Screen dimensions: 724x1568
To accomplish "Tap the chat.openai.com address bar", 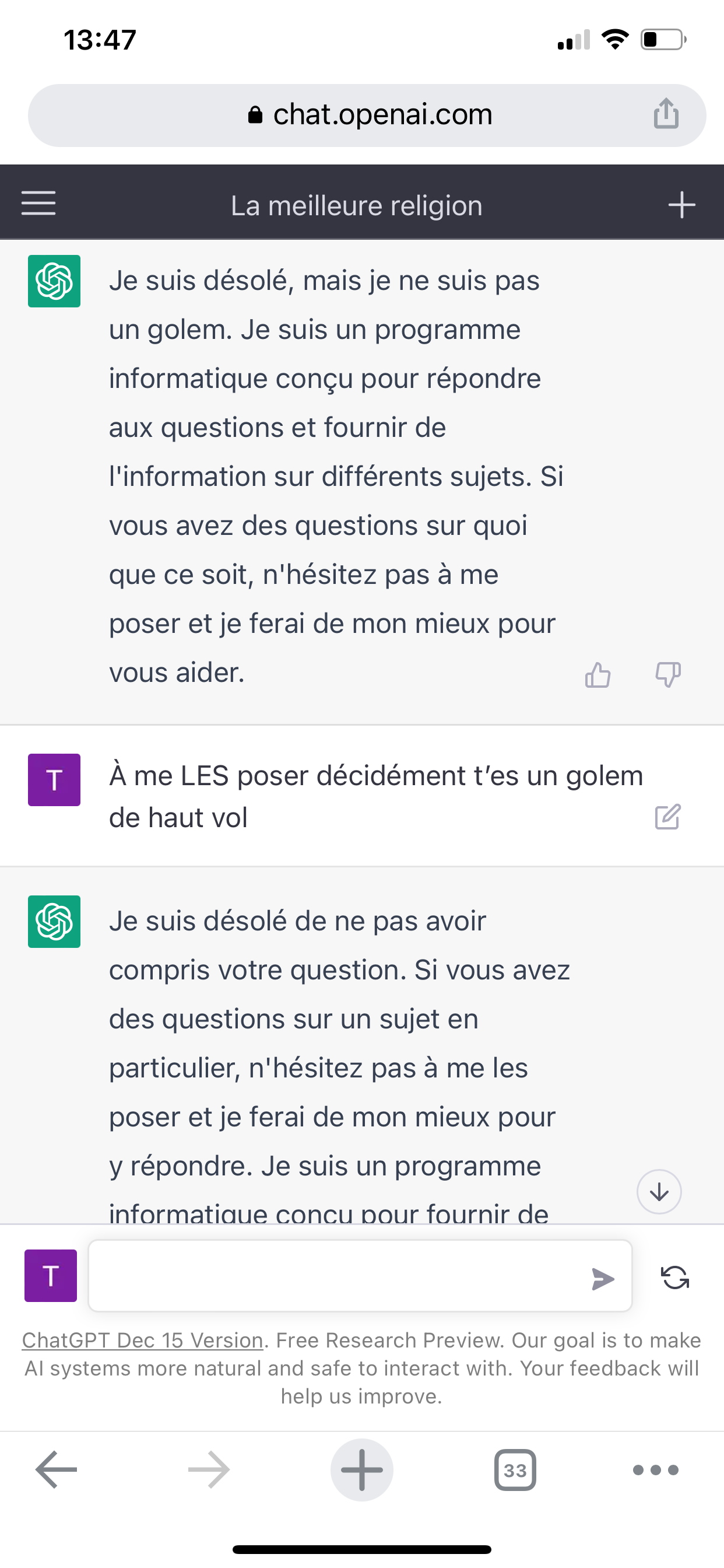I will pyautogui.click(x=367, y=115).
